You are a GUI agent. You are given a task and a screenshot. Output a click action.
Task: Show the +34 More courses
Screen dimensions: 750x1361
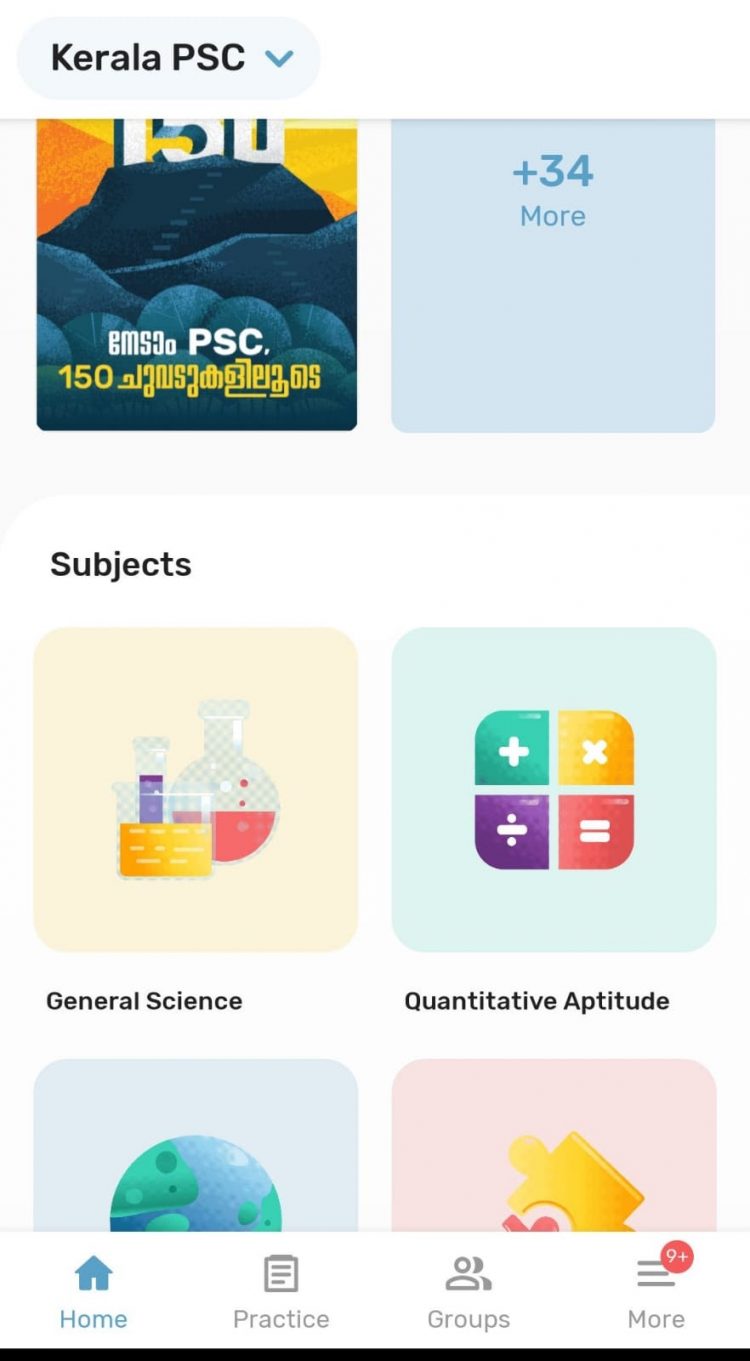(x=553, y=275)
